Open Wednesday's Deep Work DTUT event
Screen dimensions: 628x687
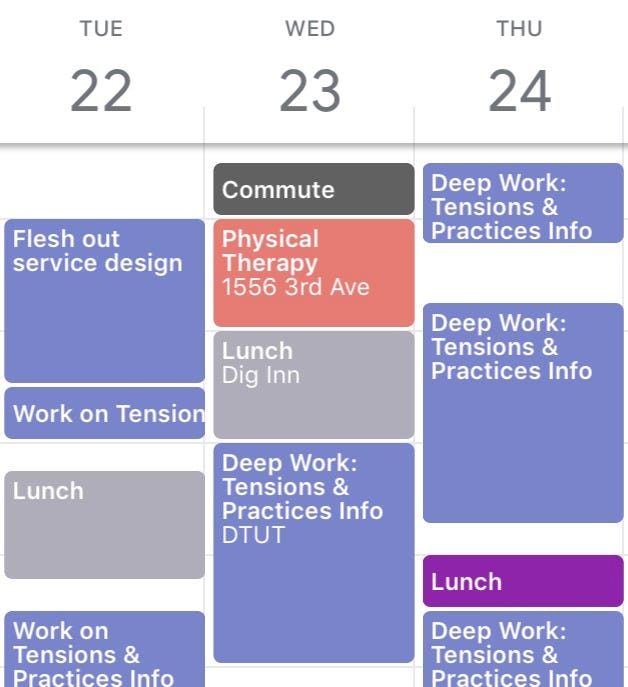pyautogui.click(x=313, y=553)
